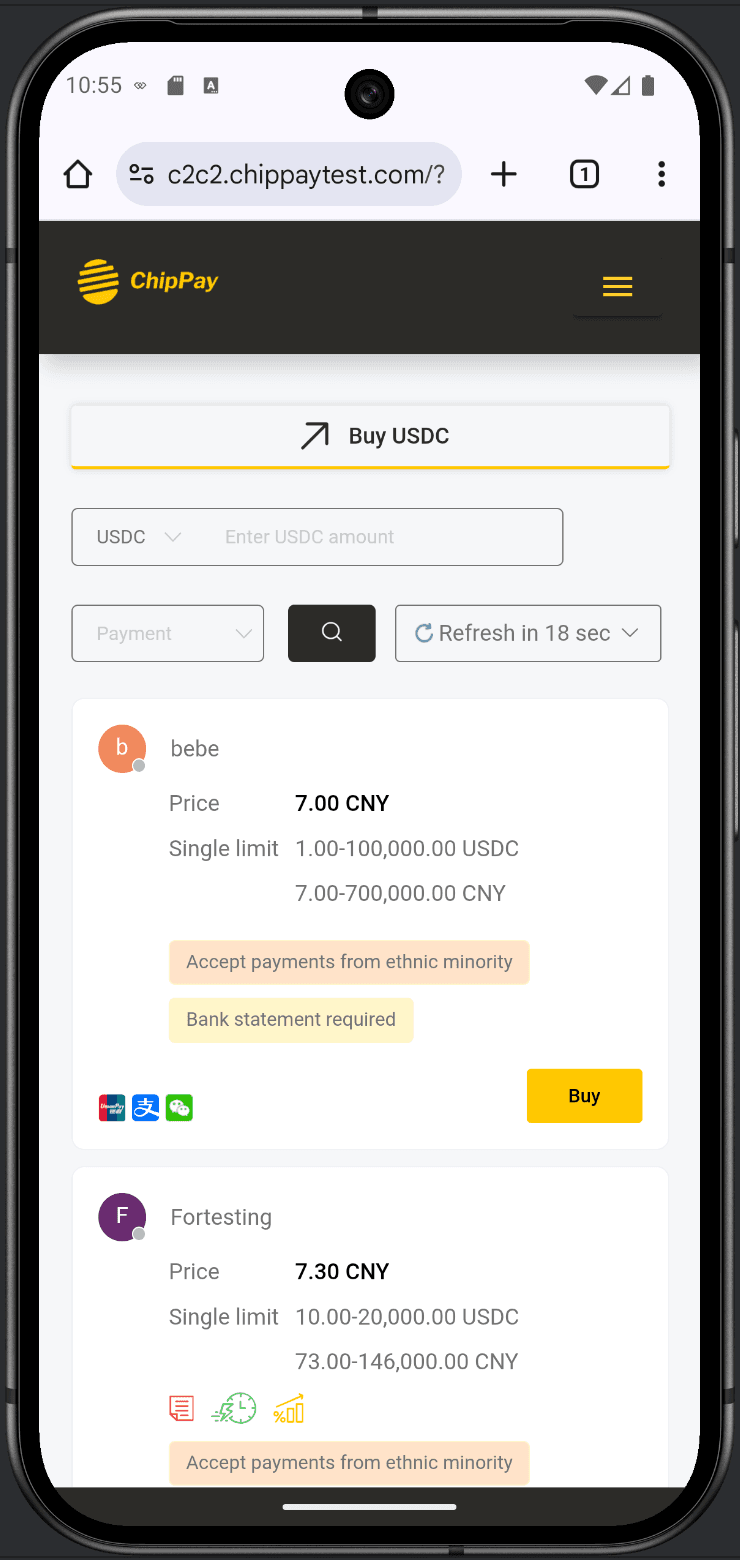Go to the browser home page
The height and width of the screenshot is (1560, 740).
point(78,175)
